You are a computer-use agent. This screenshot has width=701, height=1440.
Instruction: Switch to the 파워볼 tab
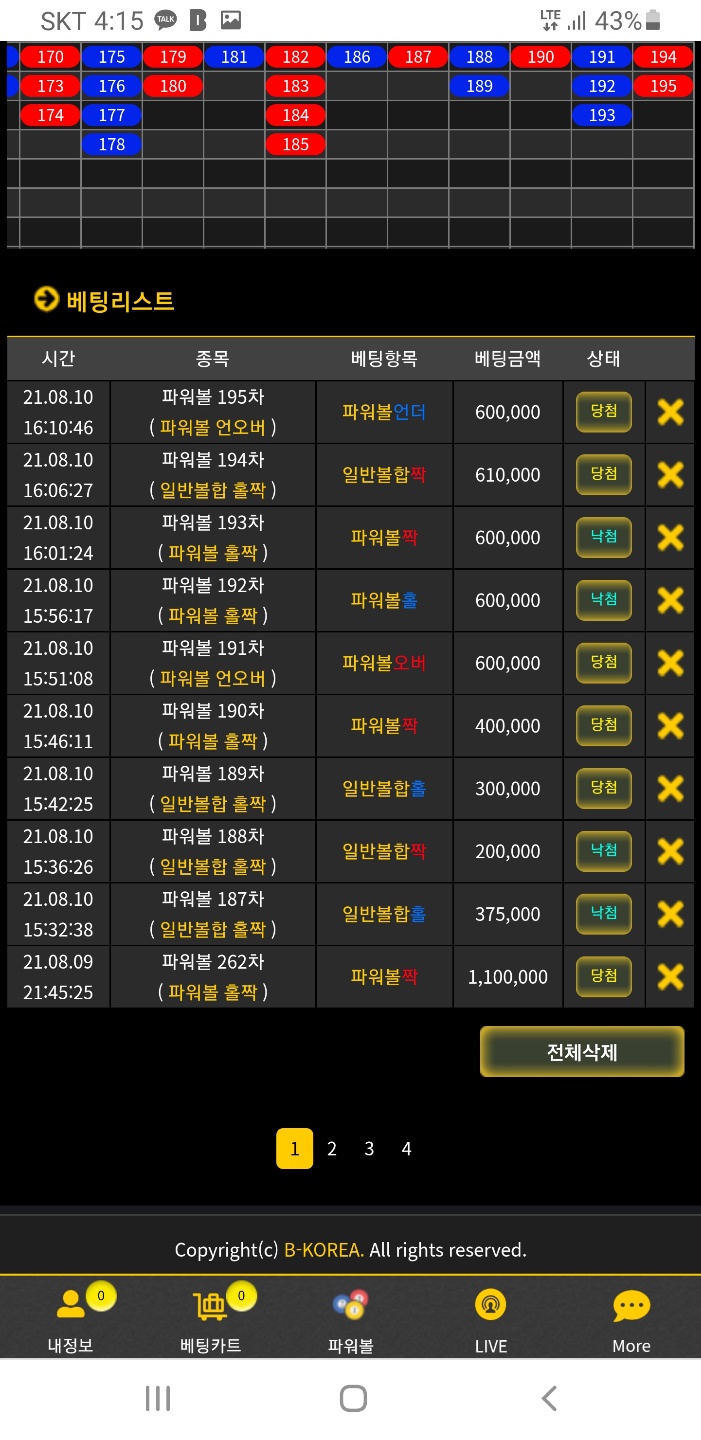point(350,1320)
